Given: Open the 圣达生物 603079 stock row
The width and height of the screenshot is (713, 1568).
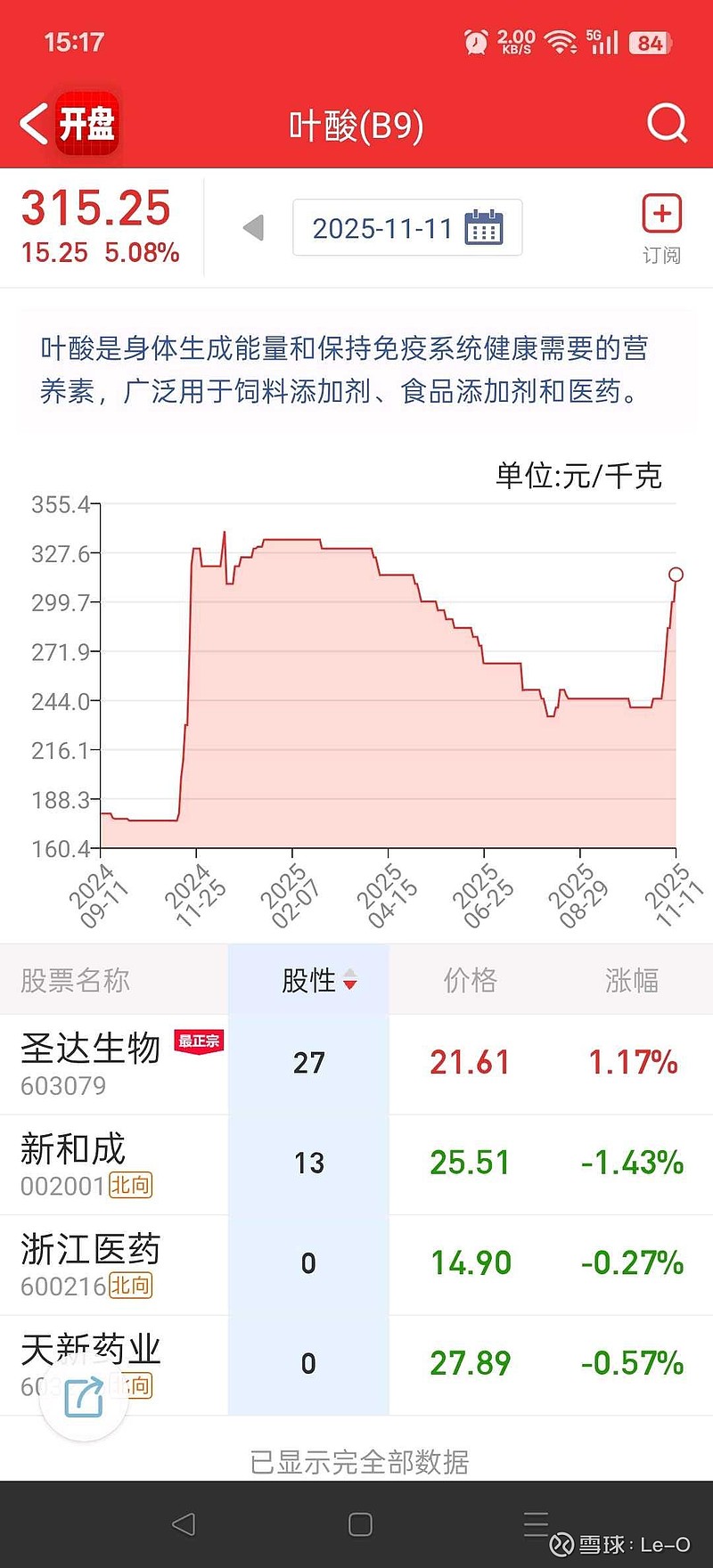Looking at the screenshot, I should (x=356, y=1064).
